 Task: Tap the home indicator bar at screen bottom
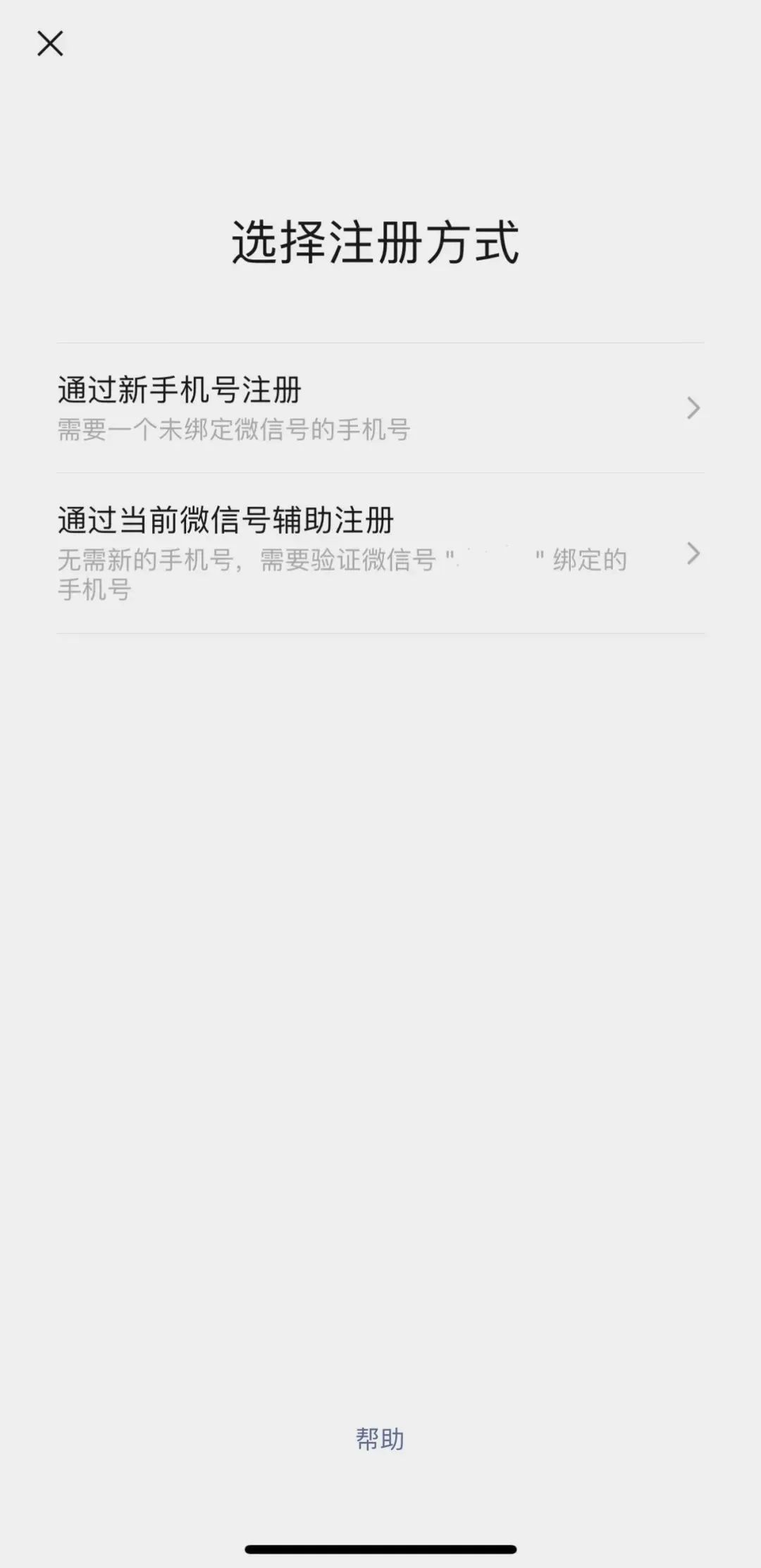(x=380, y=1548)
